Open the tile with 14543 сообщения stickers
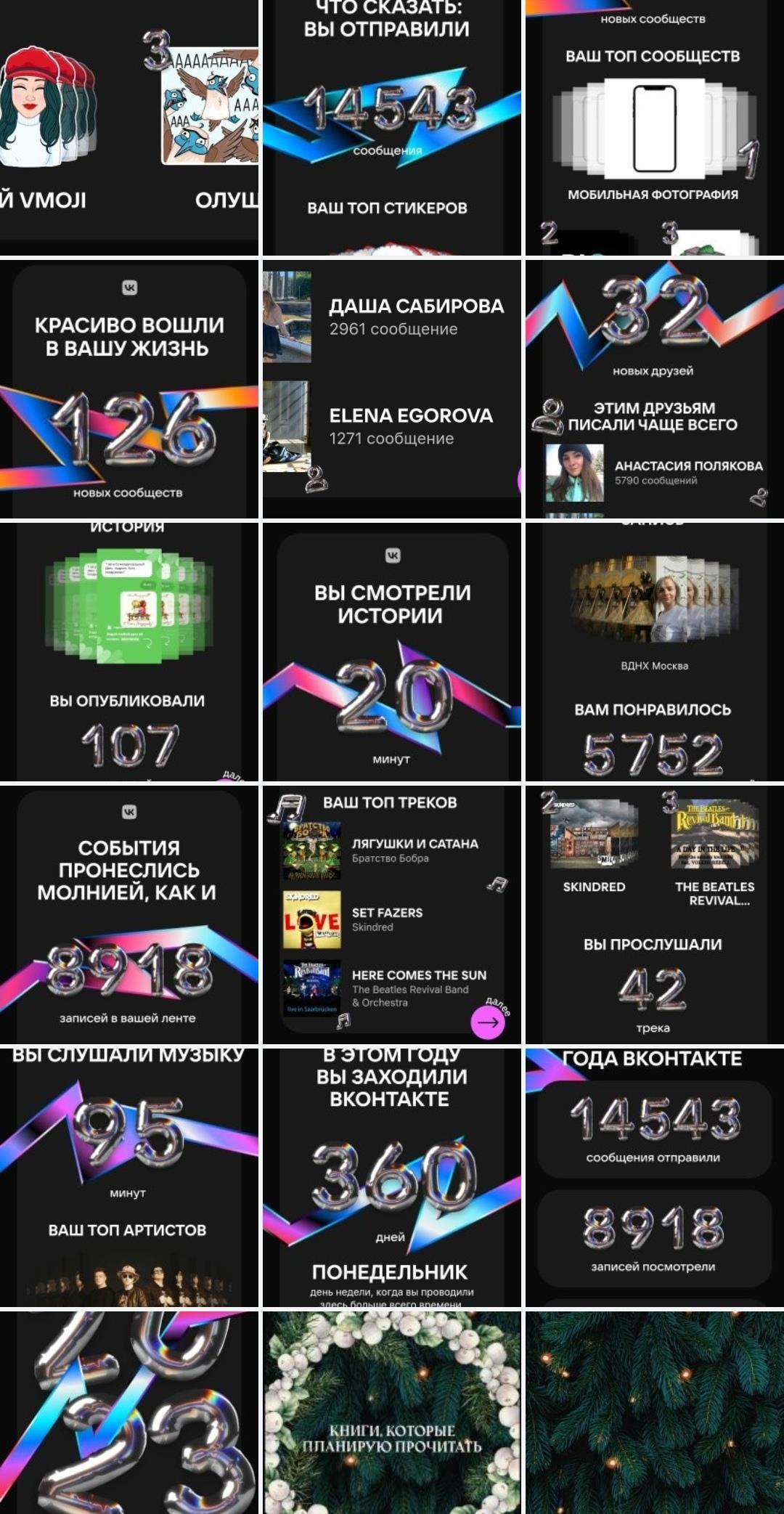 (x=391, y=127)
